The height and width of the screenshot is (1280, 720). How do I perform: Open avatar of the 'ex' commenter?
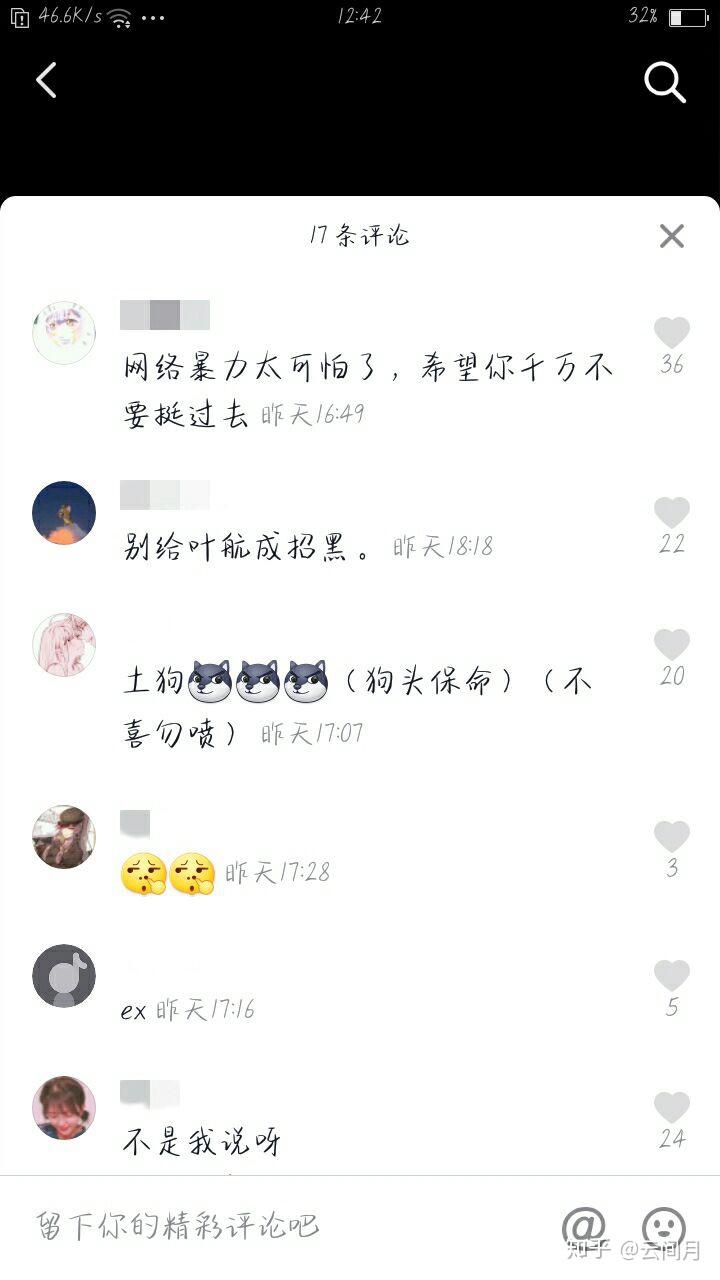64,975
